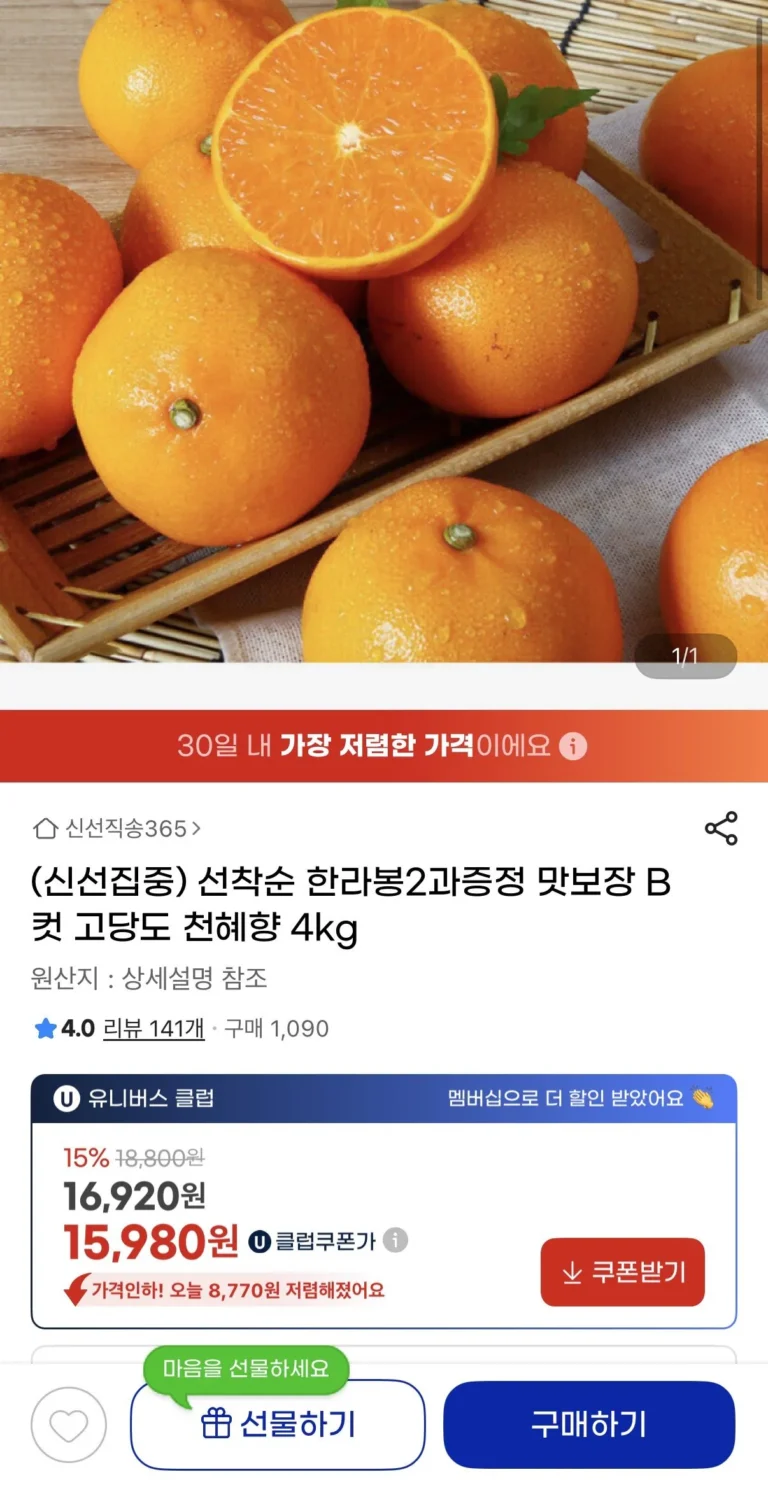Tap 구매하기 to buy now
768x1486 pixels.
click(x=589, y=1425)
